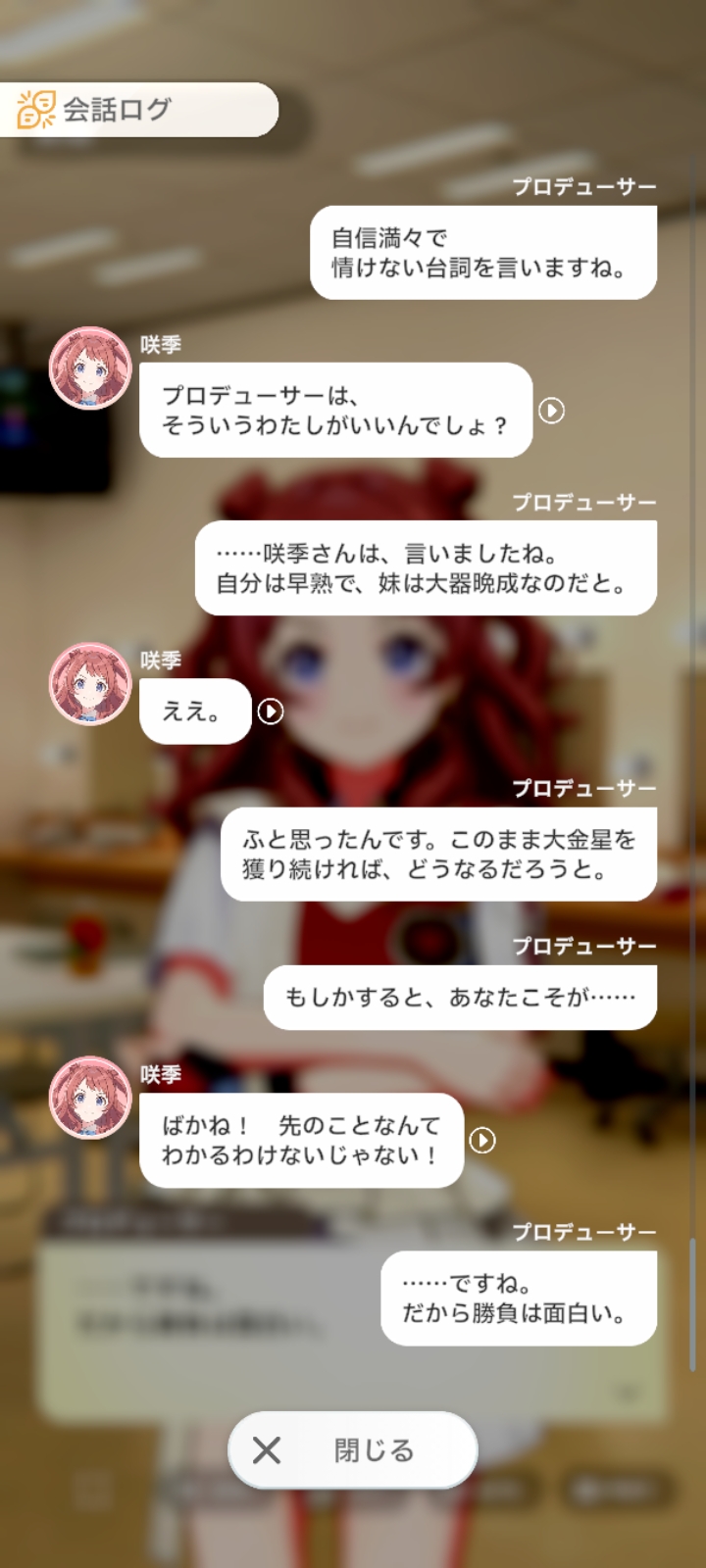Close the conversation log with 閉じる
Screen dimensions: 706x1568
coord(353,1450)
